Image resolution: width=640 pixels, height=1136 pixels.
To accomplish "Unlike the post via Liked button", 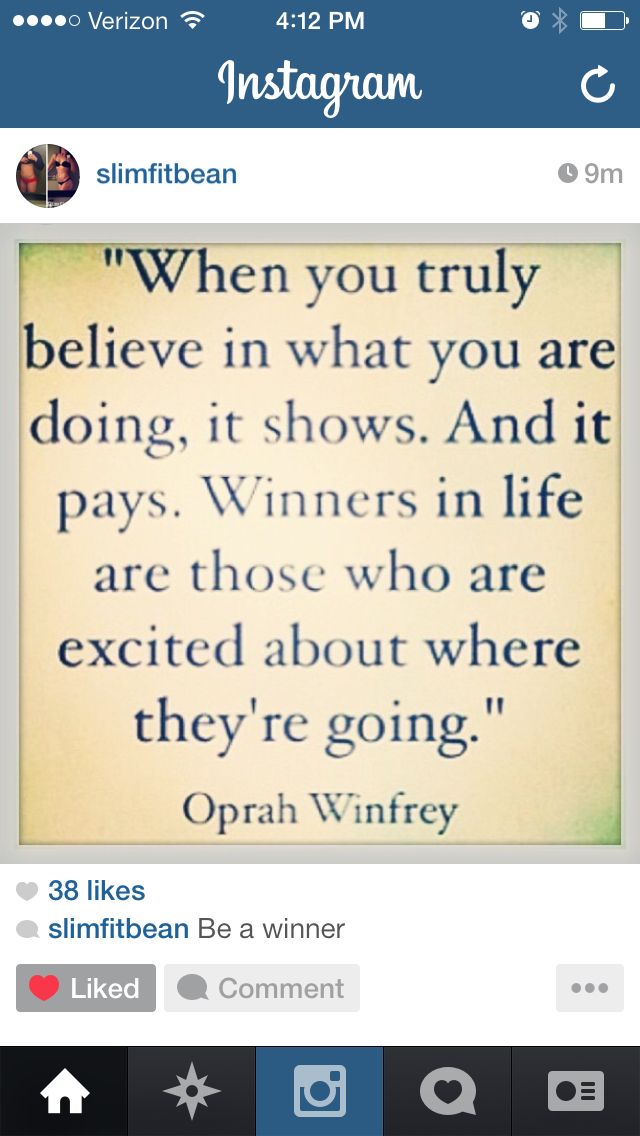I will coord(86,988).
